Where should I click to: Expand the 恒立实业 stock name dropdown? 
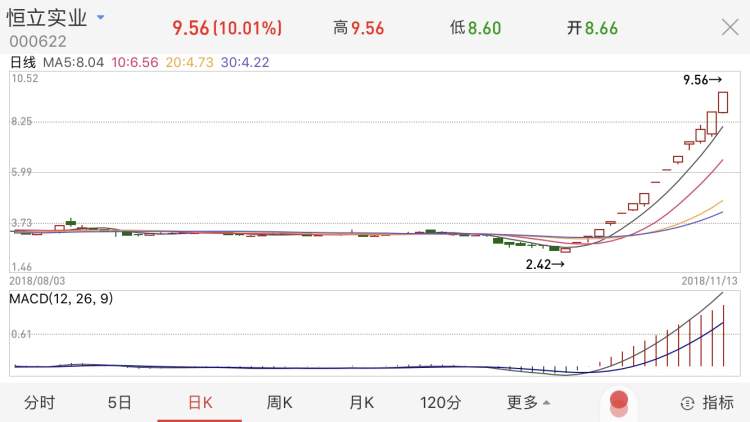(x=100, y=19)
